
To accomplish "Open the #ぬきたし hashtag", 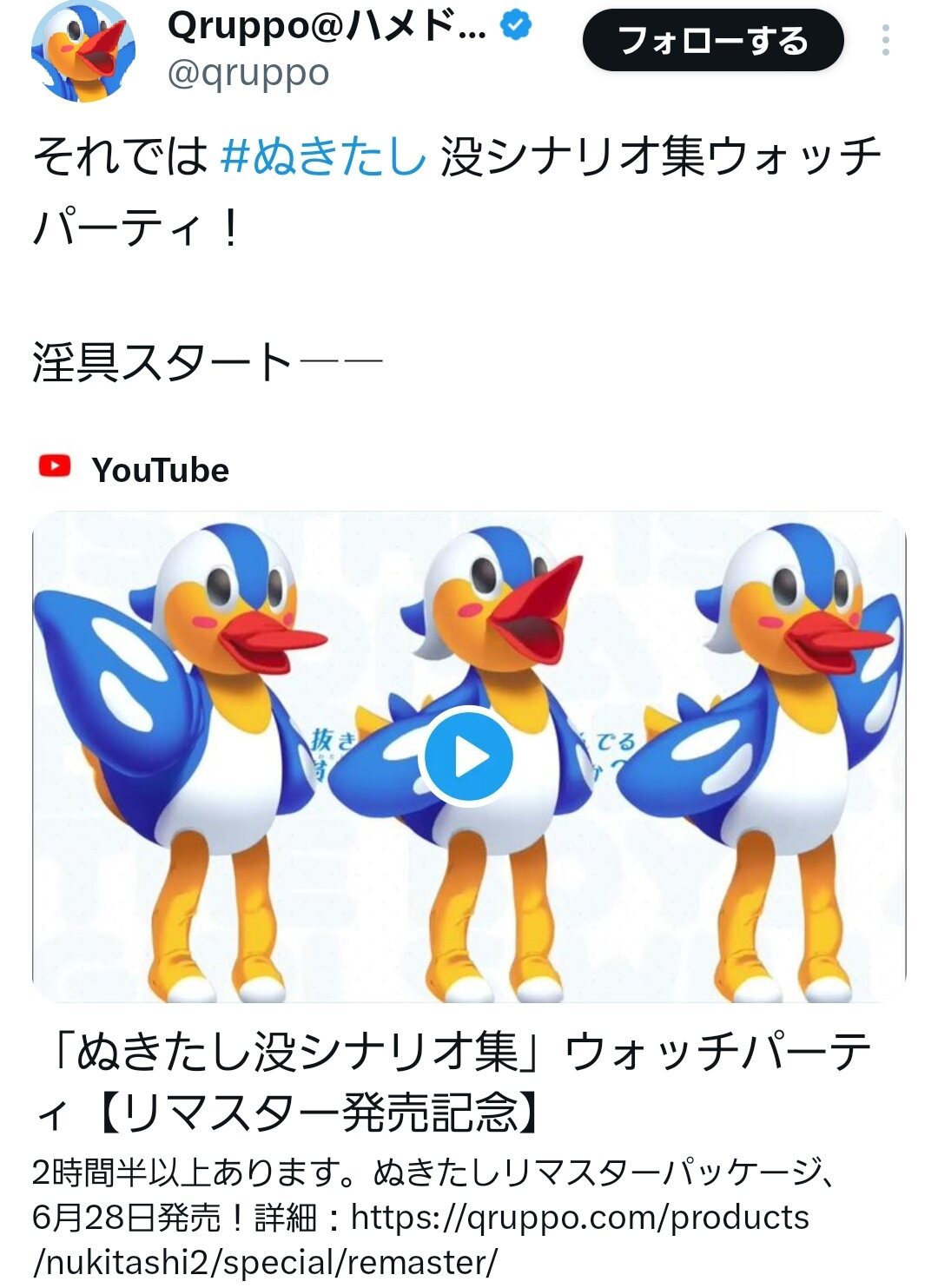I will click(x=323, y=157).
